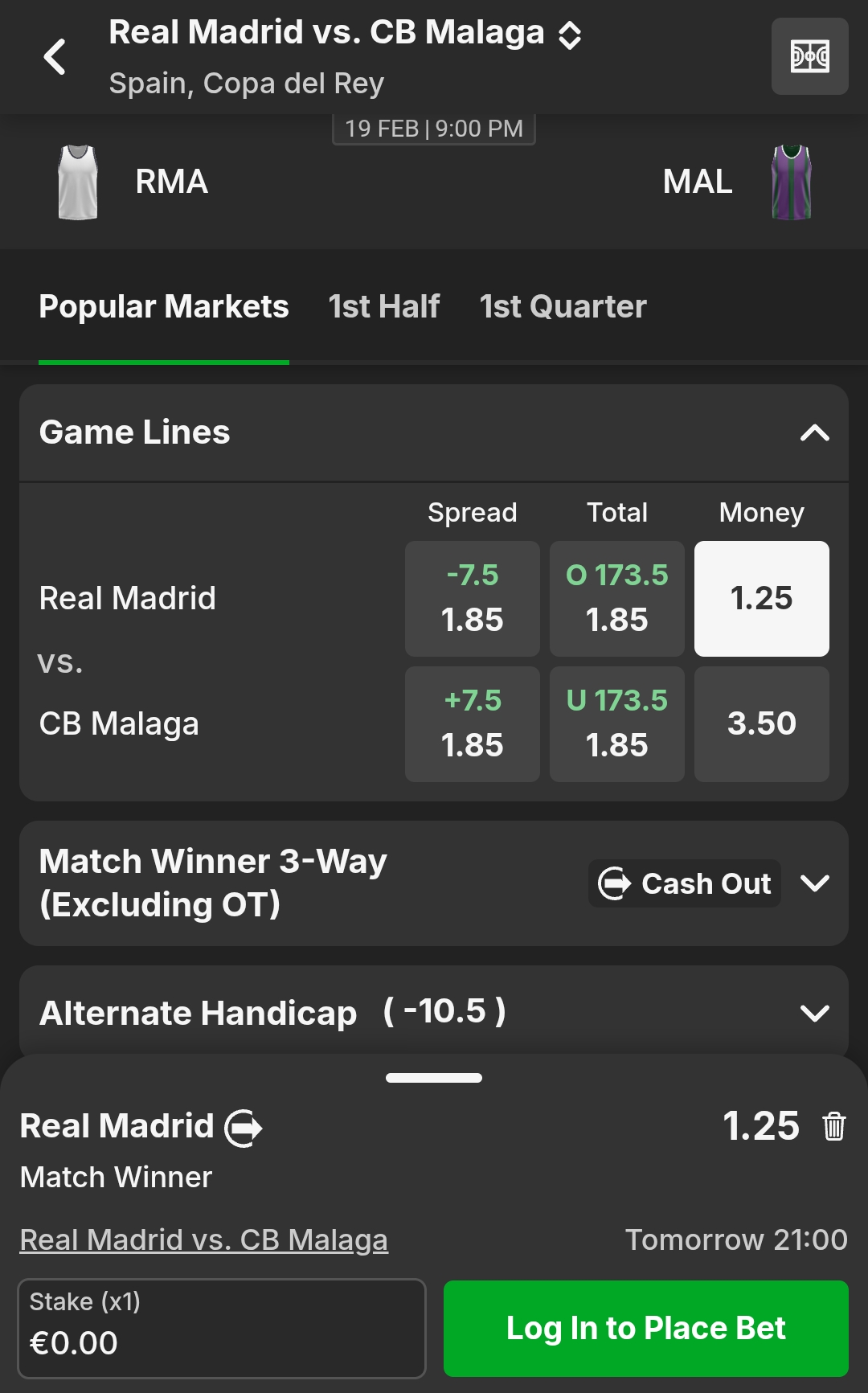Go back using the header arrow
The width and height of the screenshot is (868, 1393).
[55, 57]
